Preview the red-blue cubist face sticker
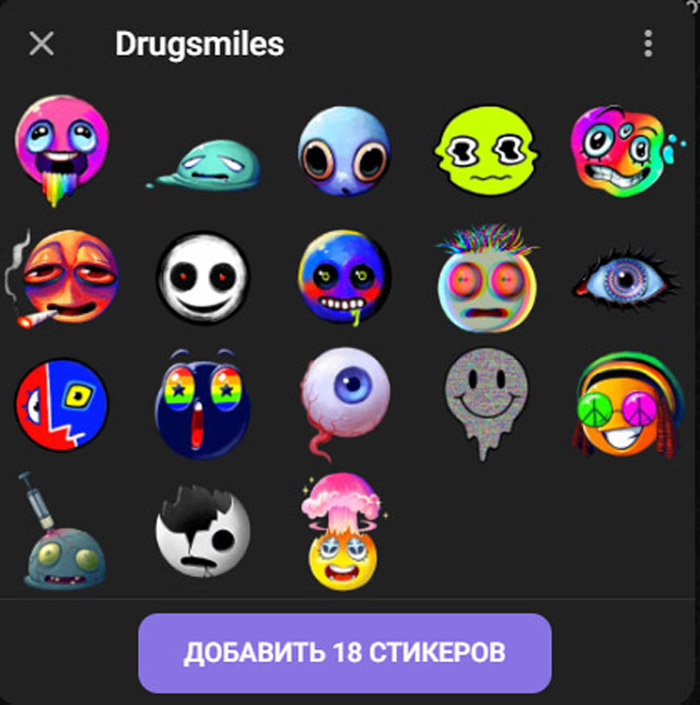 point(61,403)
